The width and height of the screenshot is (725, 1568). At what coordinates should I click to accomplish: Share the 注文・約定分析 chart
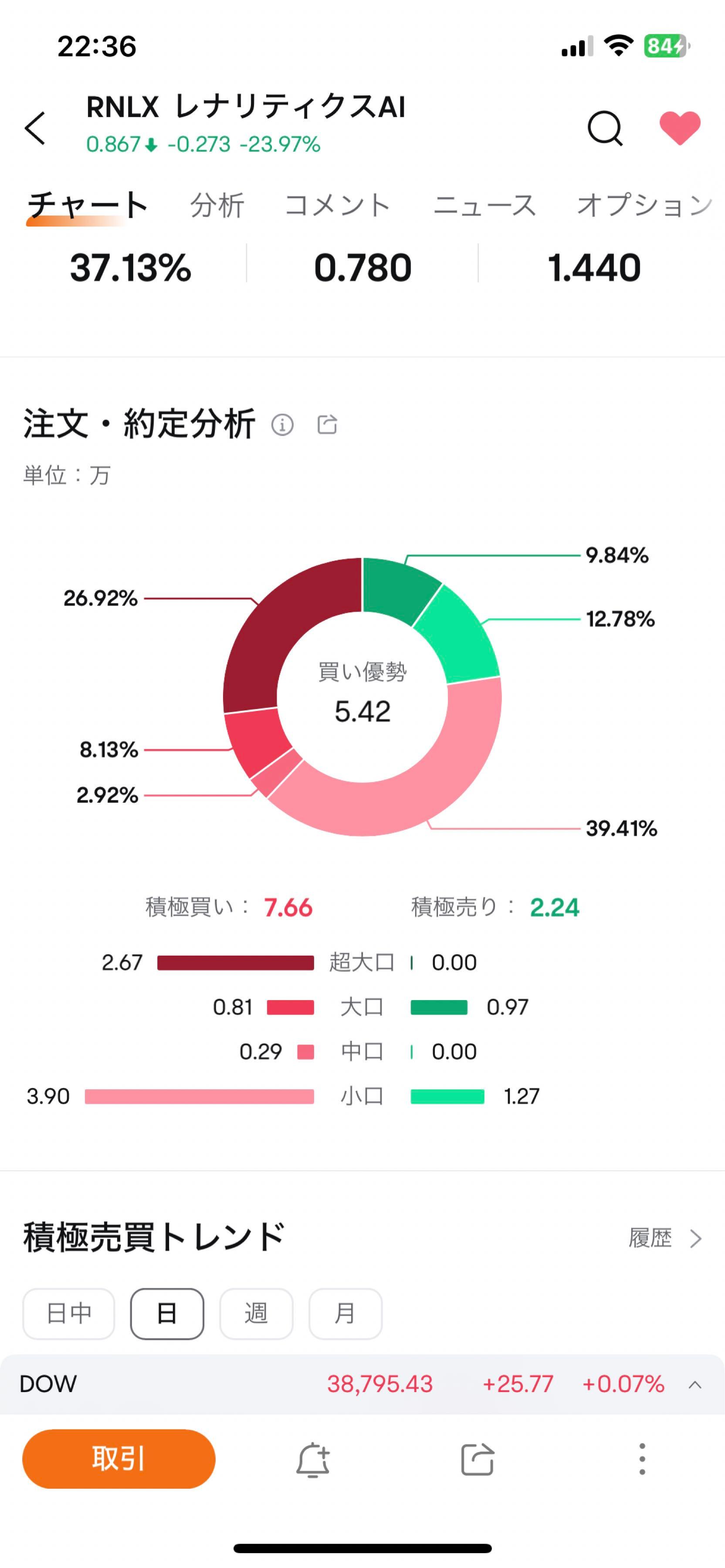click(x=328, y=424)
